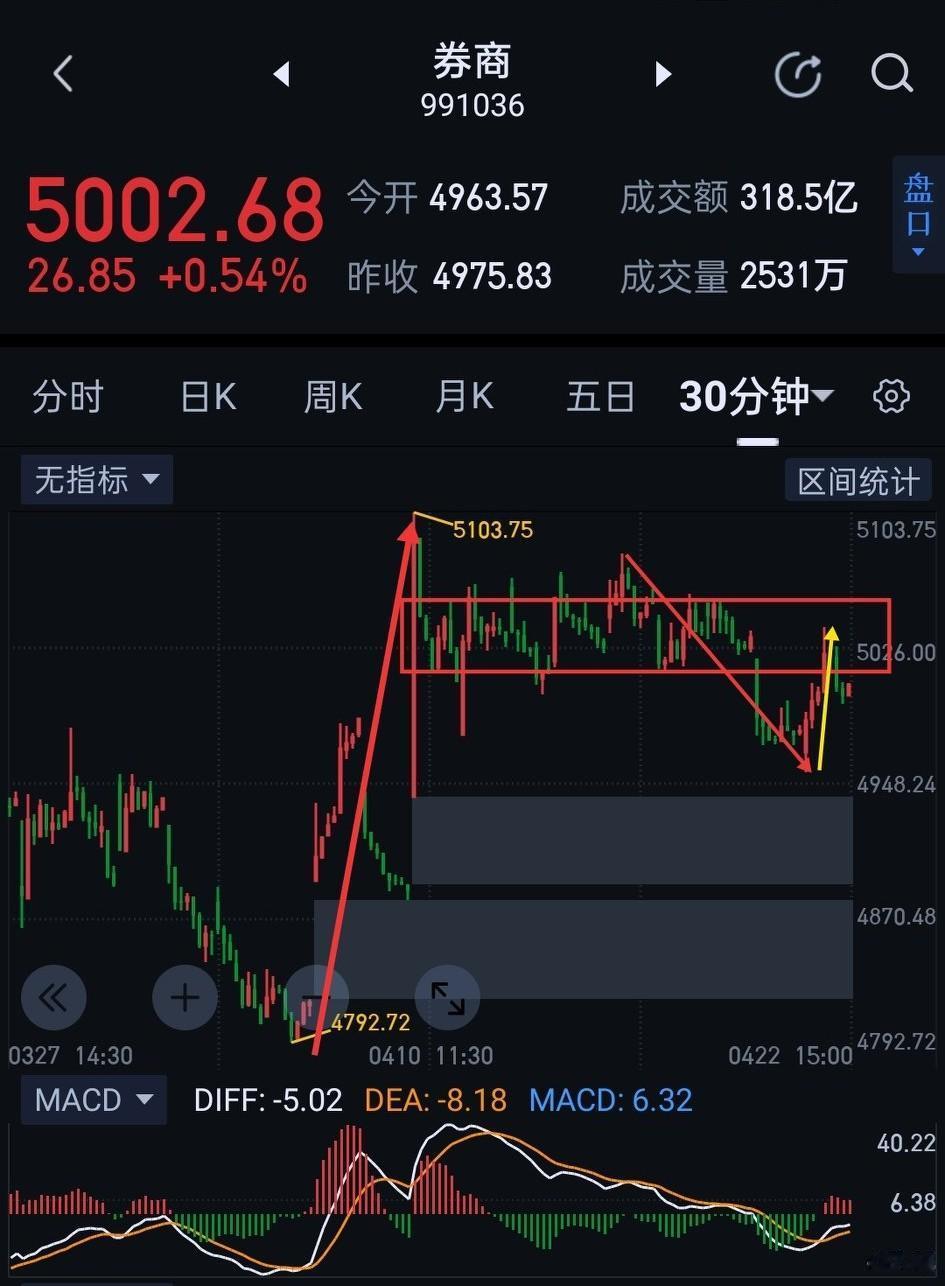This screenshot has width=945, height=1286.
Task: Open chart settings via the gear icon
Action: tap(891, 396)
